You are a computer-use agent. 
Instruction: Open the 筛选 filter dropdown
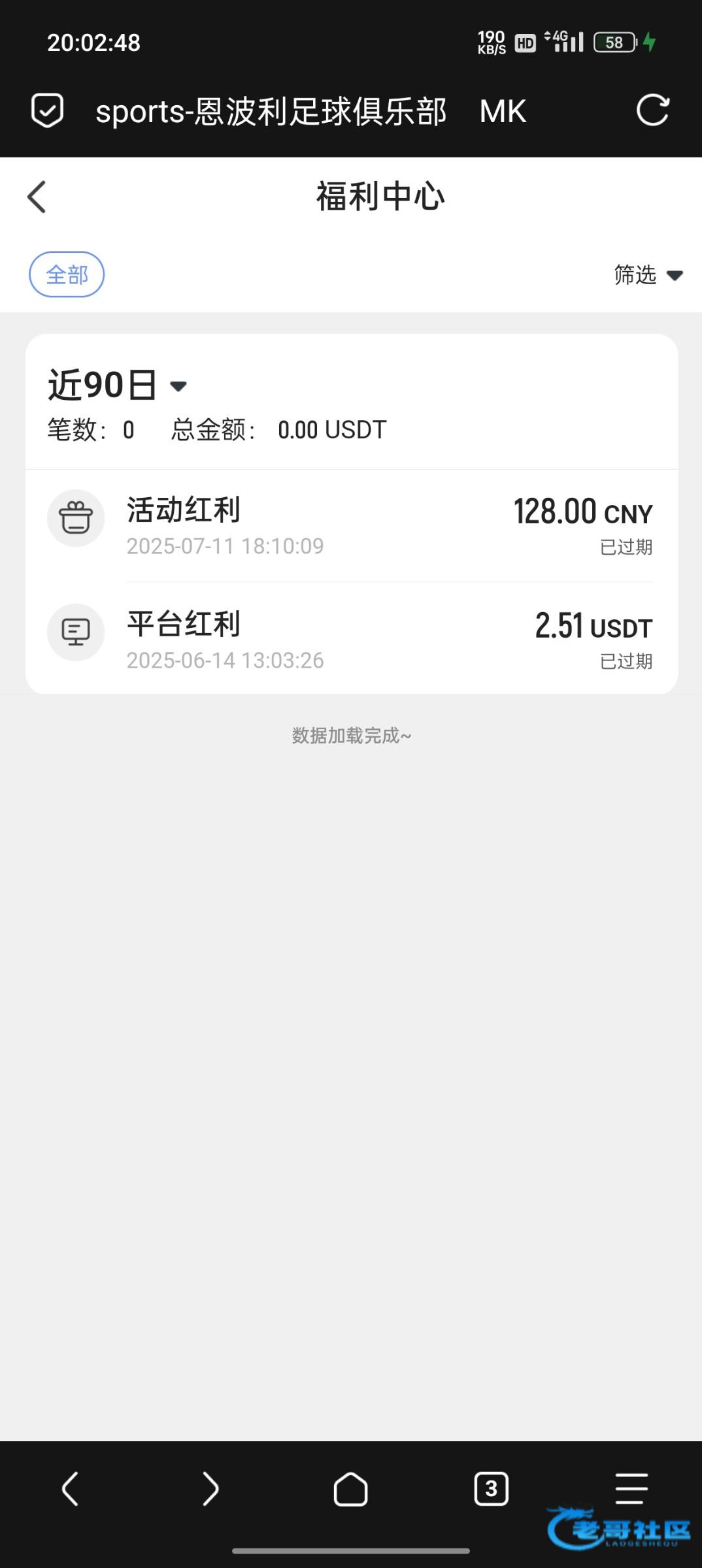point(647,275)
